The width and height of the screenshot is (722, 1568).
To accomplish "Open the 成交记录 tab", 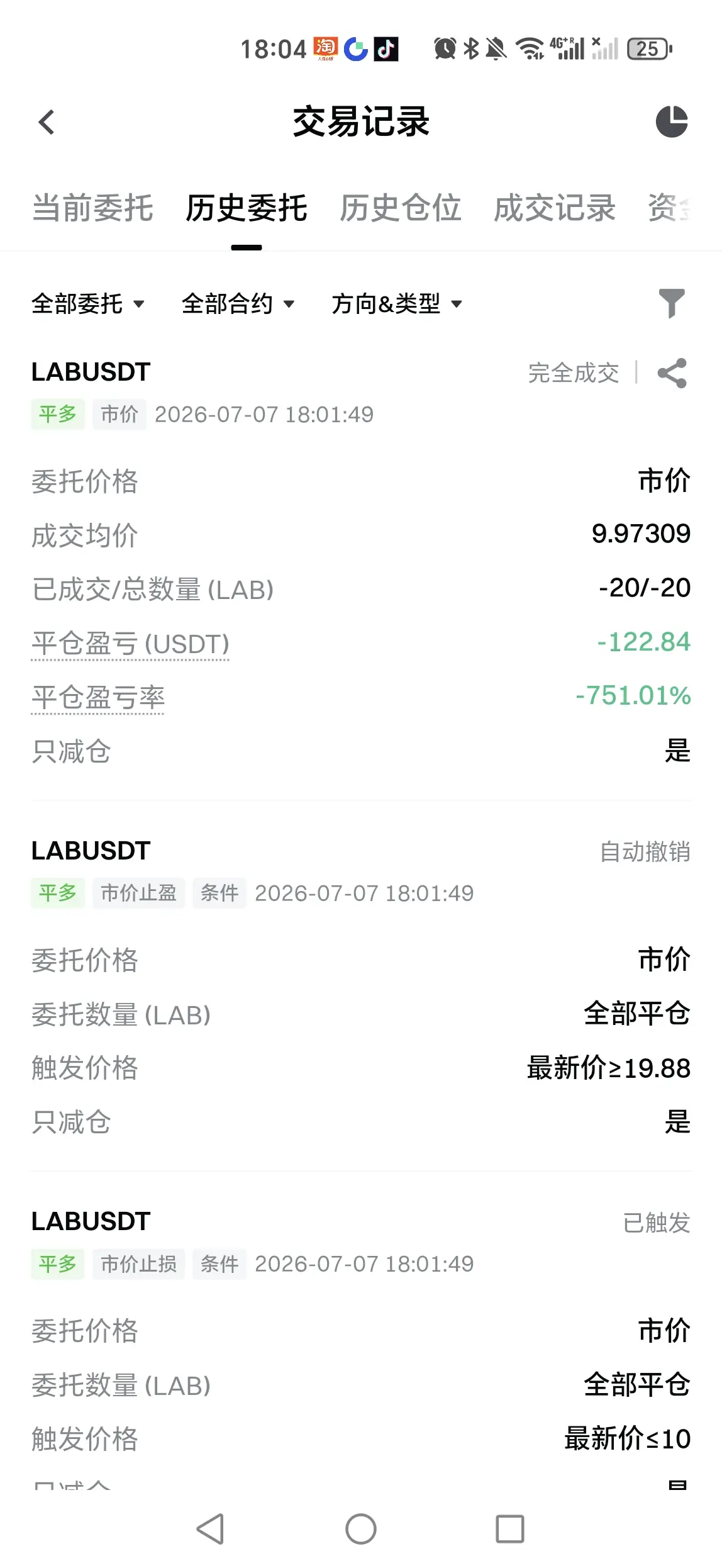I will [554, 208].
